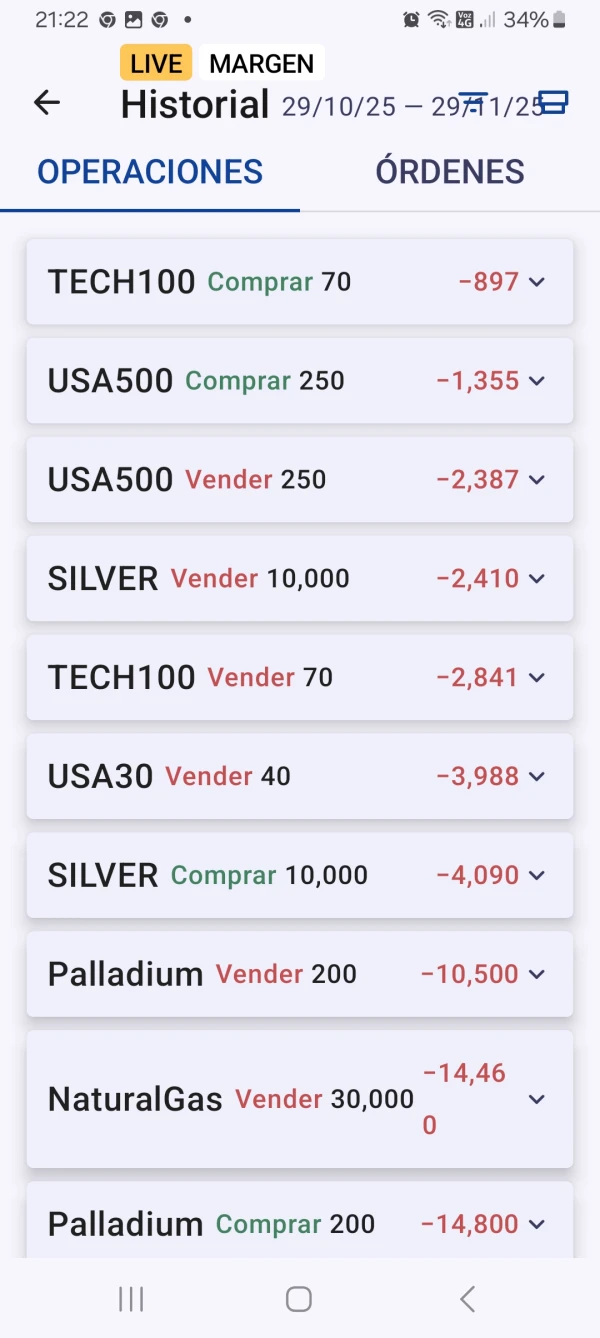
Task: Expand the USA30 Vender 40 row
Action: click(300, 777)
